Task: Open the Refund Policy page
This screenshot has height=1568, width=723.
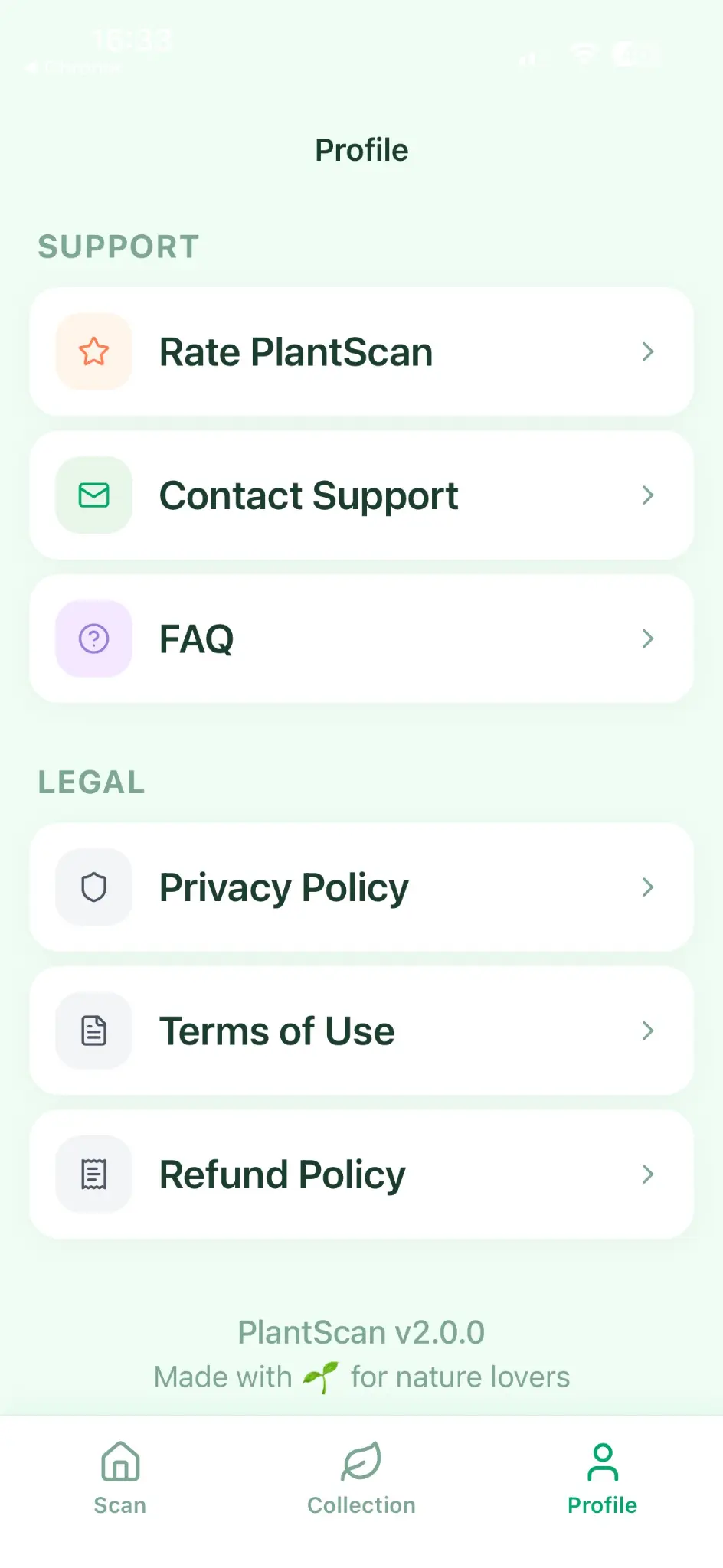Action: tap(361, 1173)
